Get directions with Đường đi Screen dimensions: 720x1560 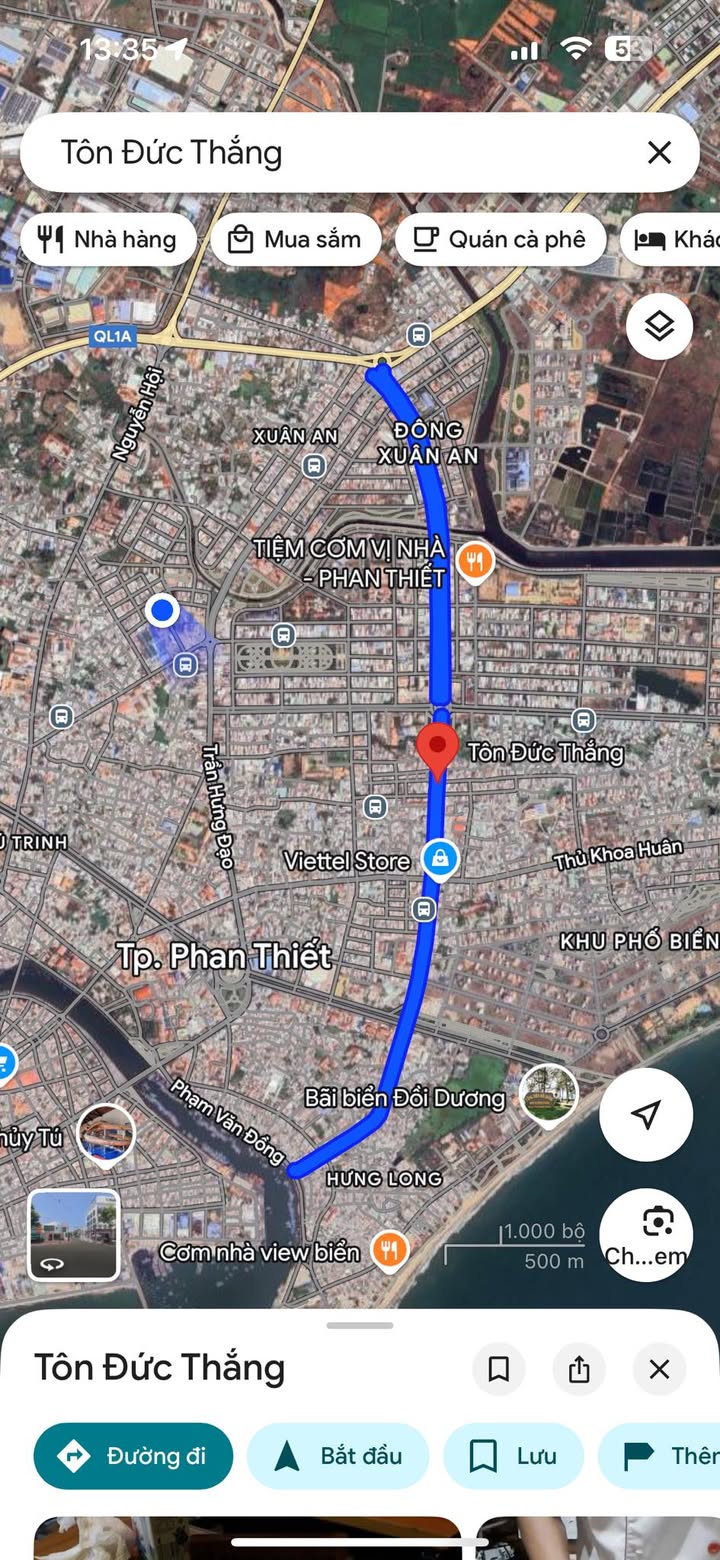point(133,1456)
